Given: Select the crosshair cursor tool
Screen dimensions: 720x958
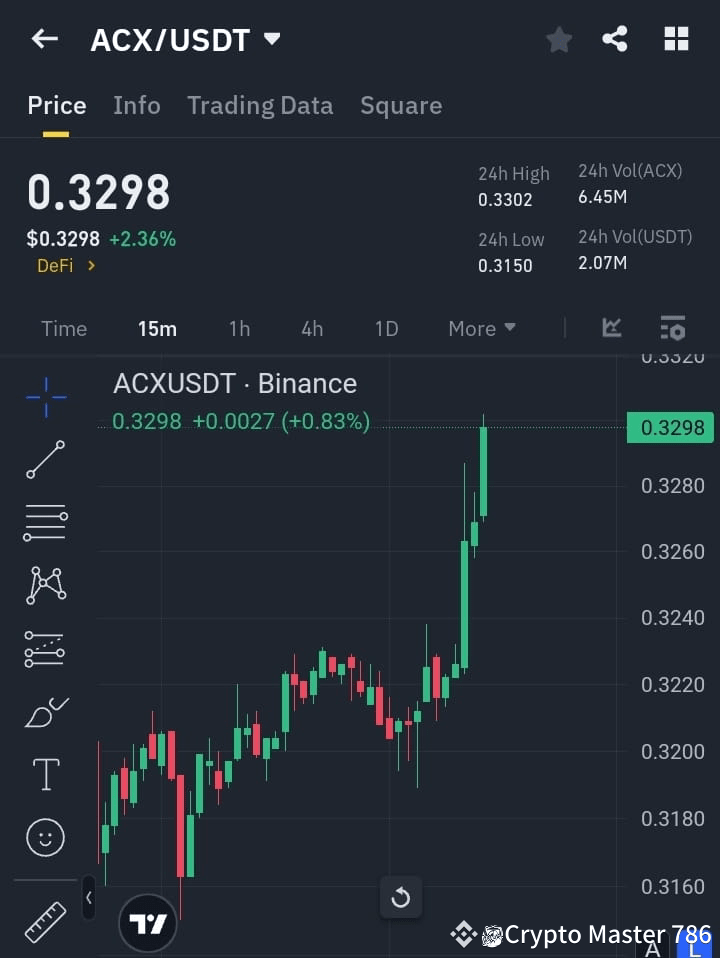Looking at the screenshot, I should point(44,397).
